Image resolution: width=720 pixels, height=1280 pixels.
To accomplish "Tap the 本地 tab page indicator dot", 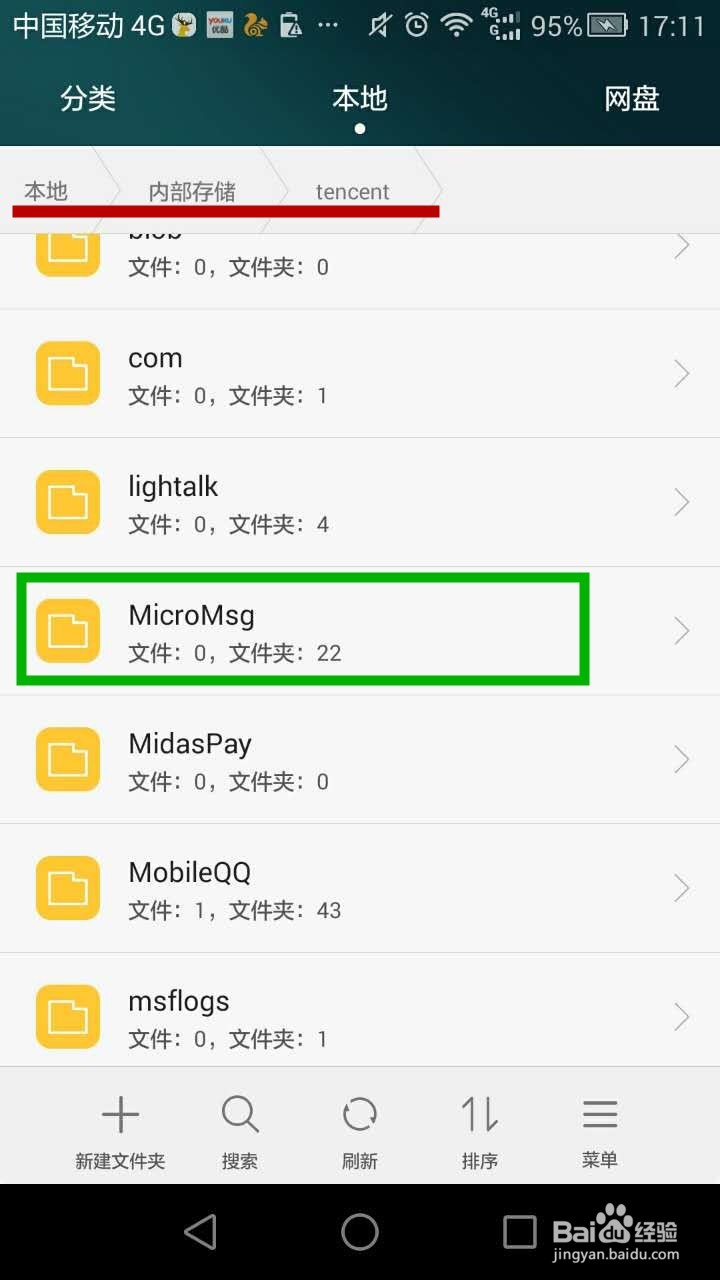I will [359, 128].
